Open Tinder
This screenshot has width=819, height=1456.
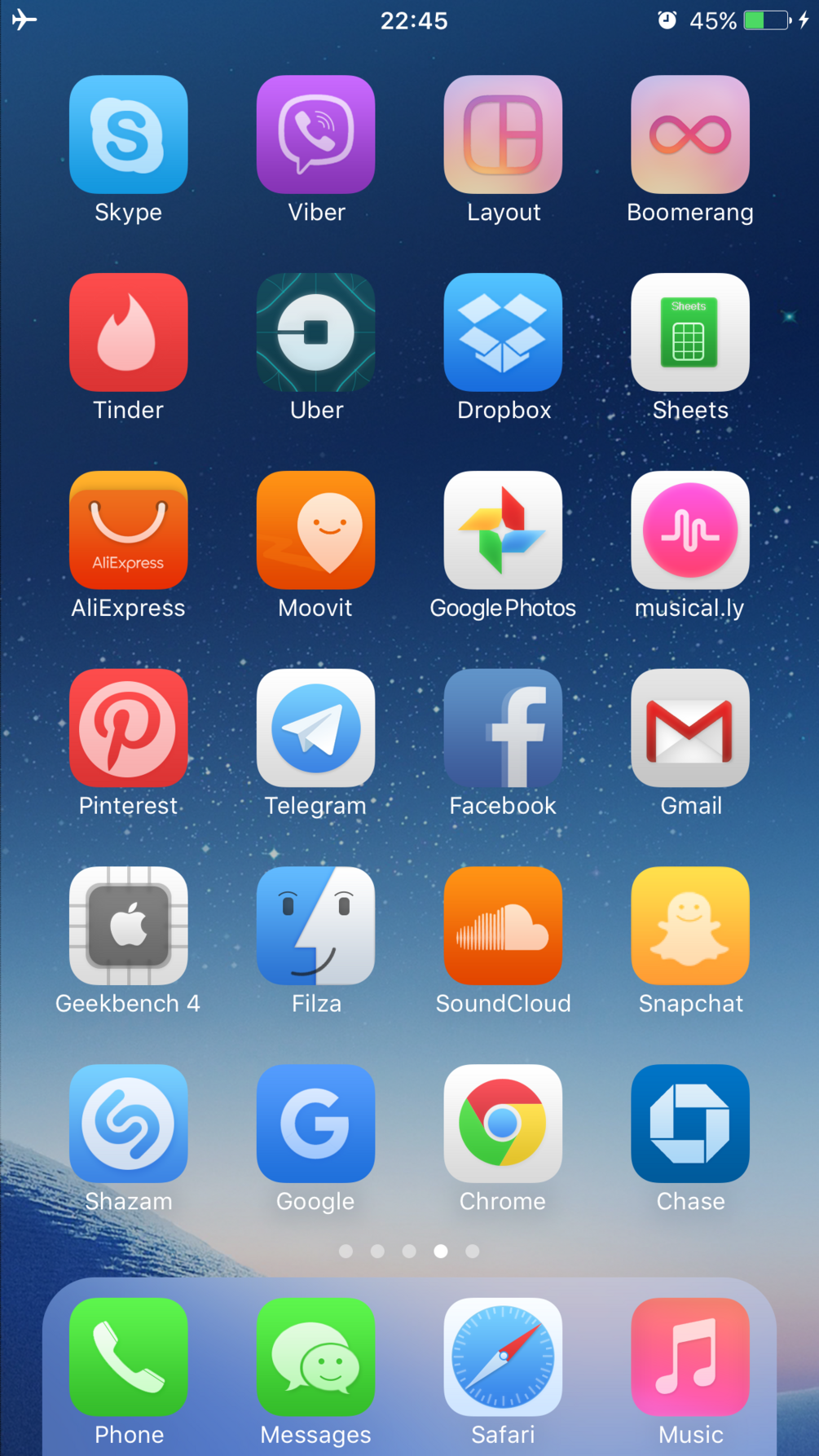click(128, 332)
